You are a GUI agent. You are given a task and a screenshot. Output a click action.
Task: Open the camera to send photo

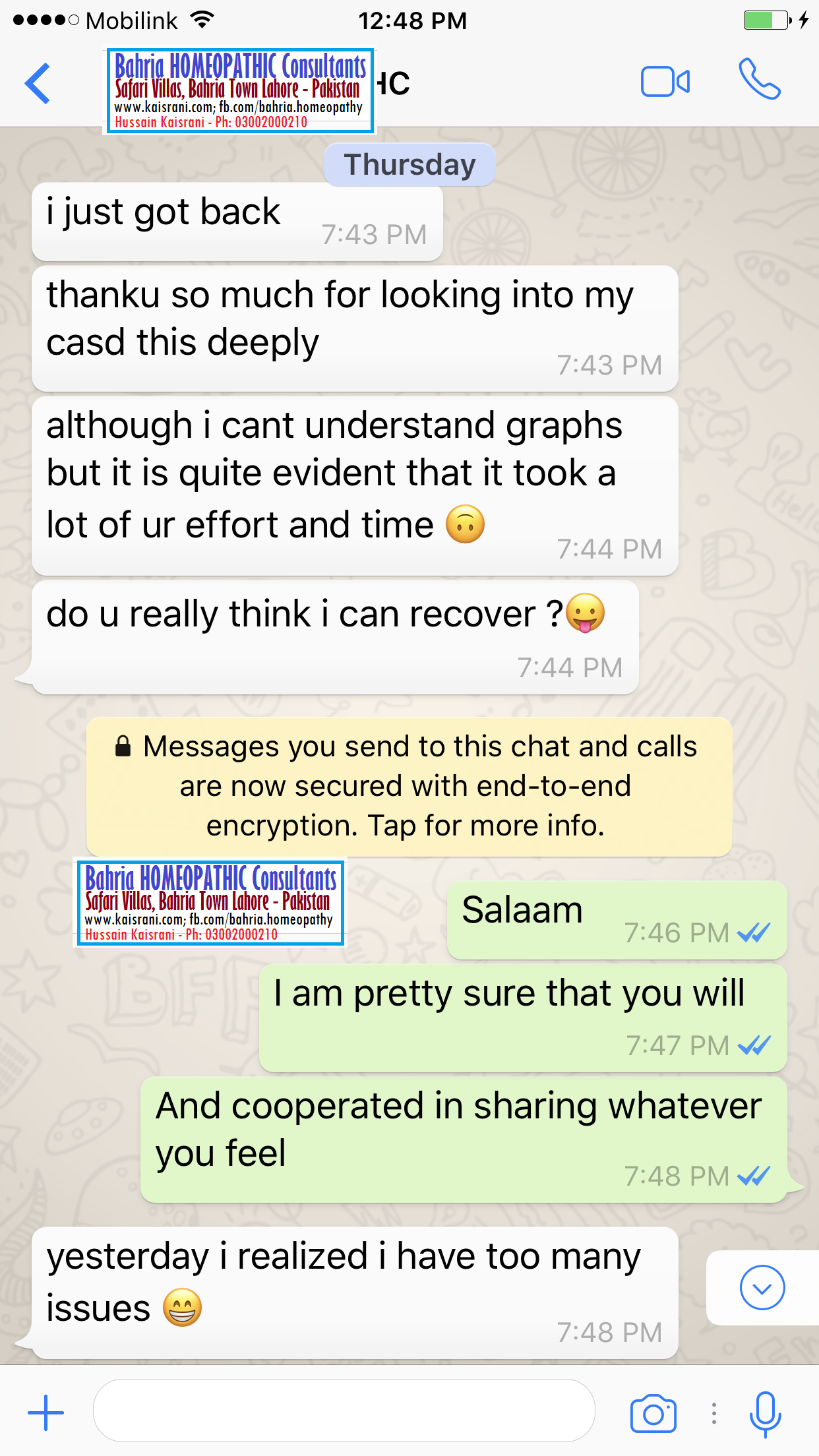653,1413
